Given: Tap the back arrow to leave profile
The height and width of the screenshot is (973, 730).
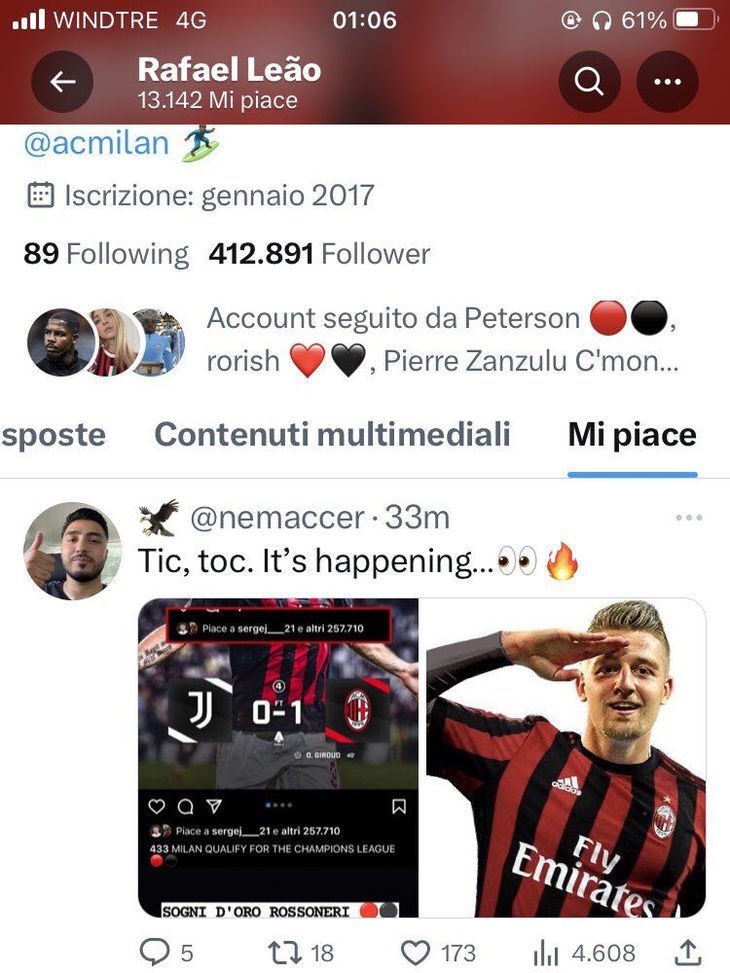Looking at the screenshot, I should (x=62, y=80).
